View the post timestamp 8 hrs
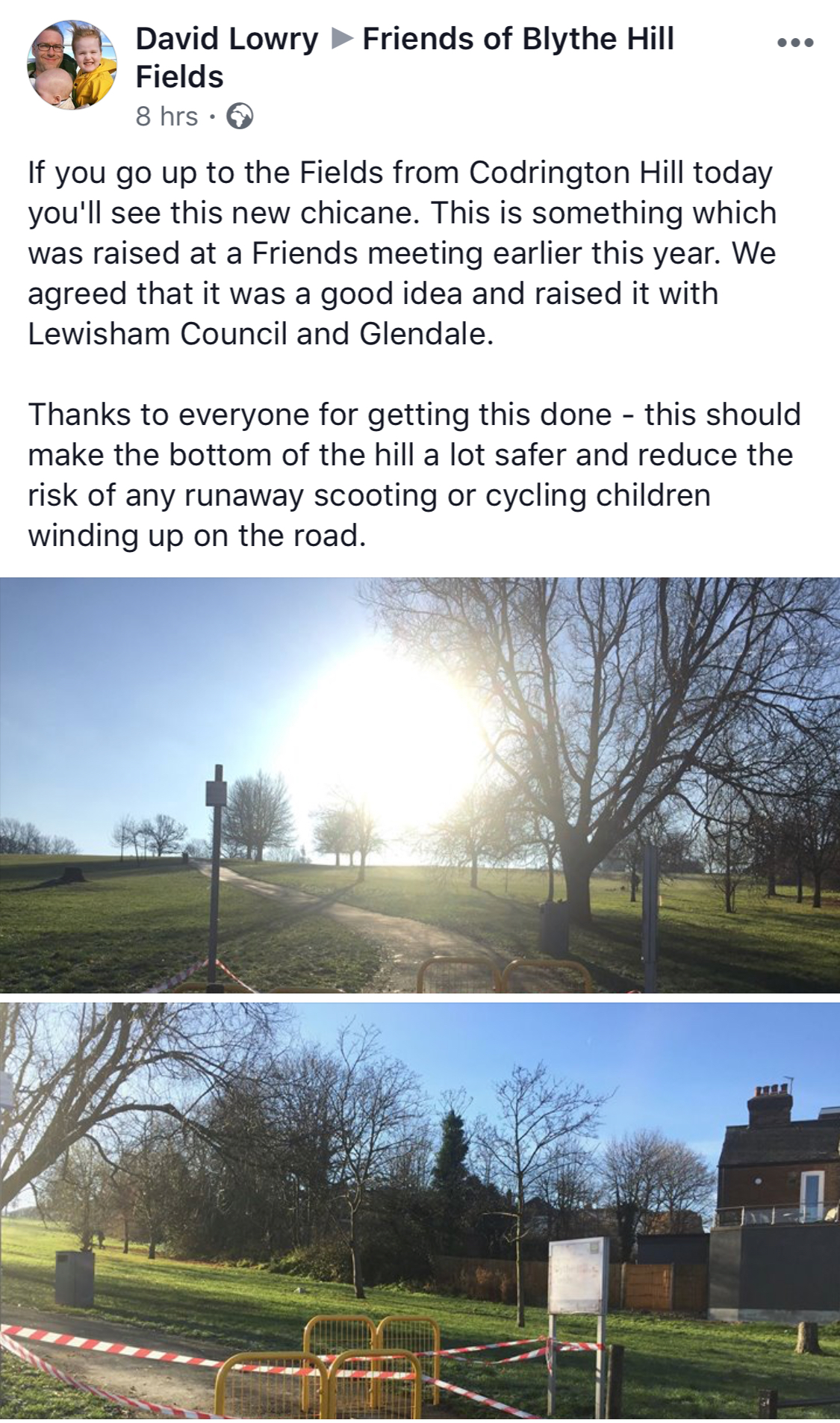The image size is (840, 1423). click(167, 117)
